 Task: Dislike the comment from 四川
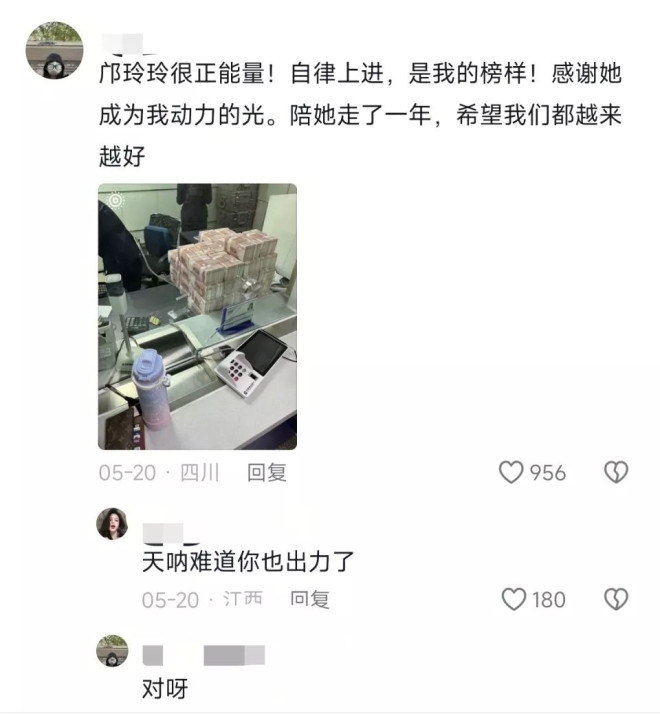click(616, 472)
